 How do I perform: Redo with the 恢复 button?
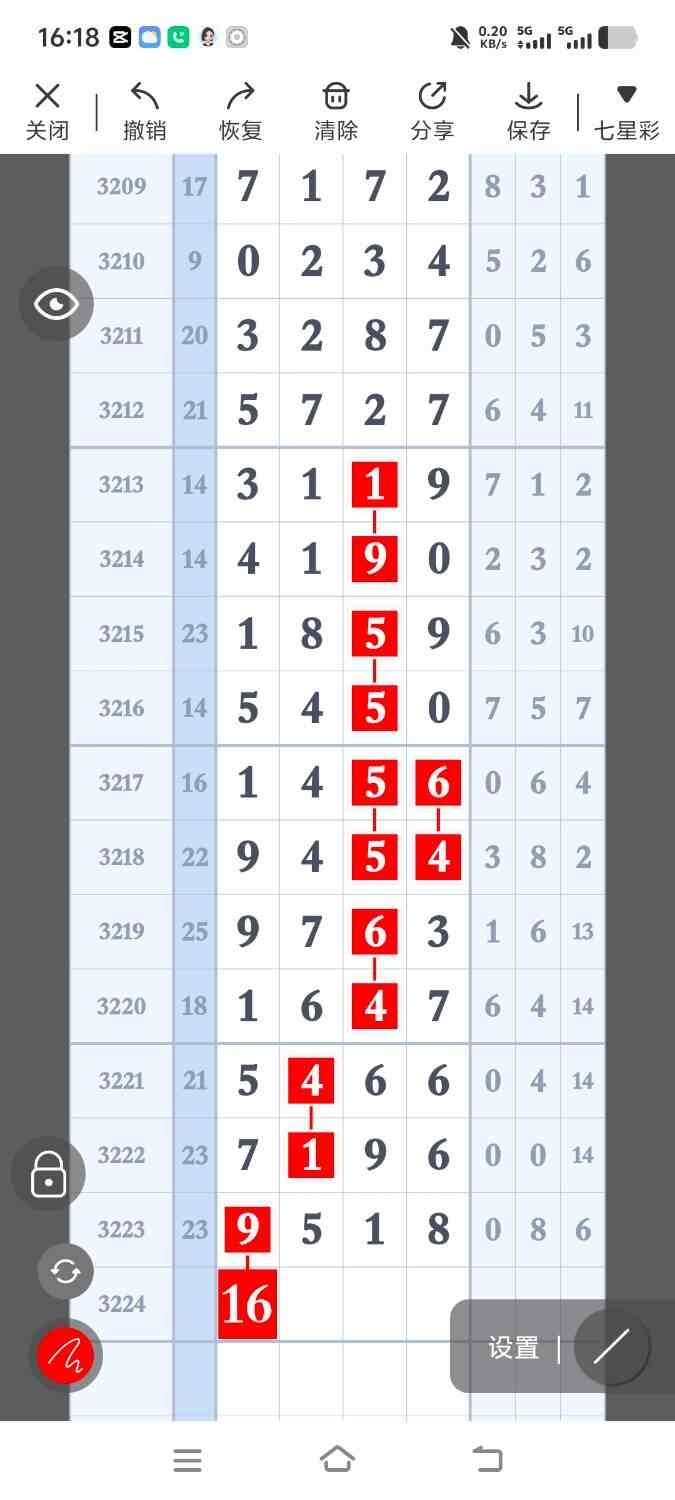(240, 110)
